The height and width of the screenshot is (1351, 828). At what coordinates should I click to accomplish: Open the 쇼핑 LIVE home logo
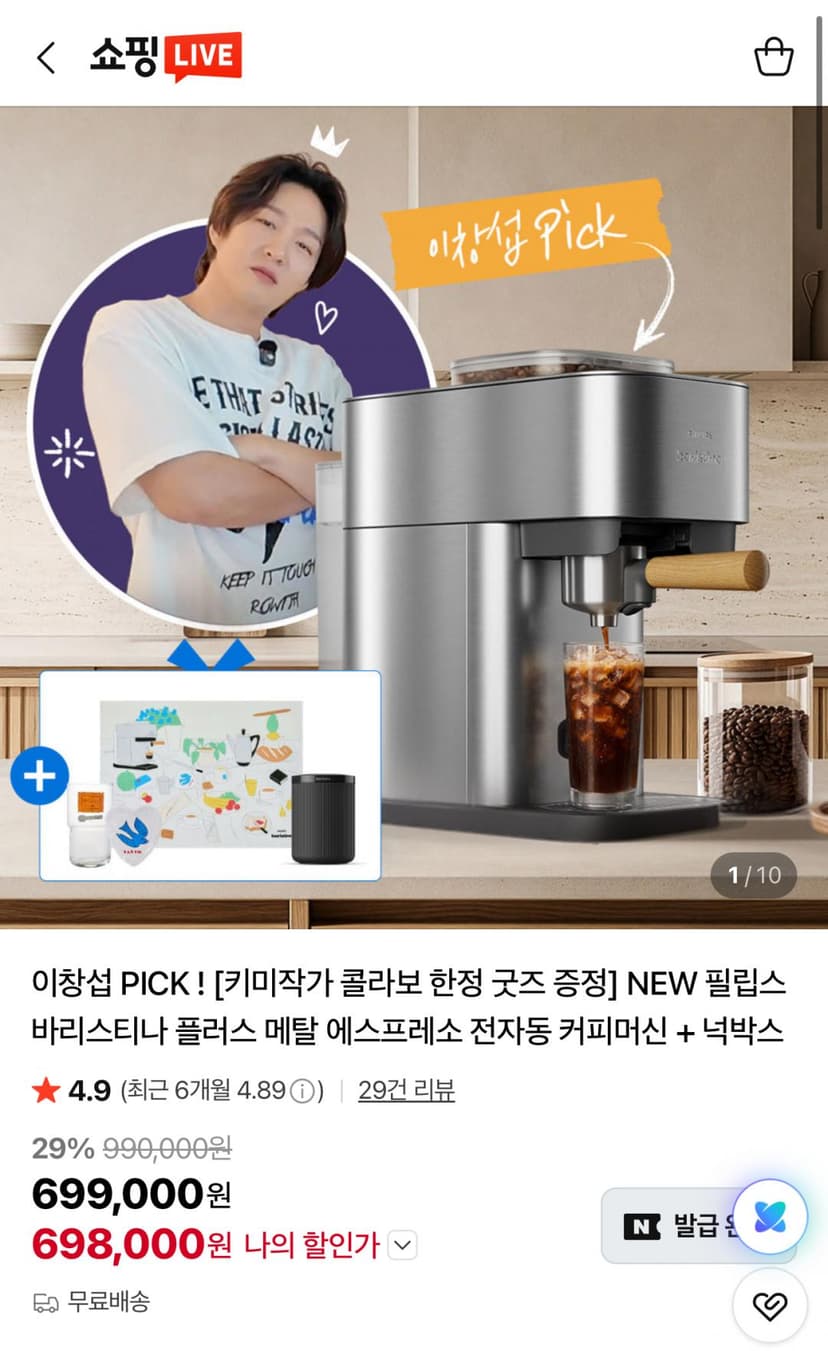tap(166, 57)
